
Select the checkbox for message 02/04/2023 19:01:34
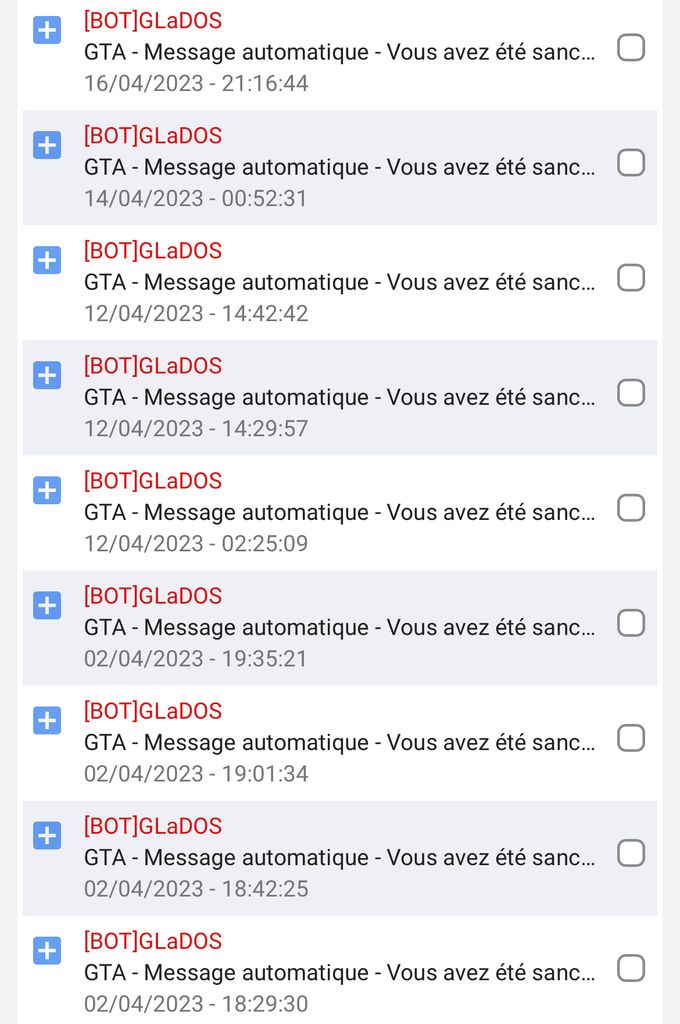click(631, 738)
